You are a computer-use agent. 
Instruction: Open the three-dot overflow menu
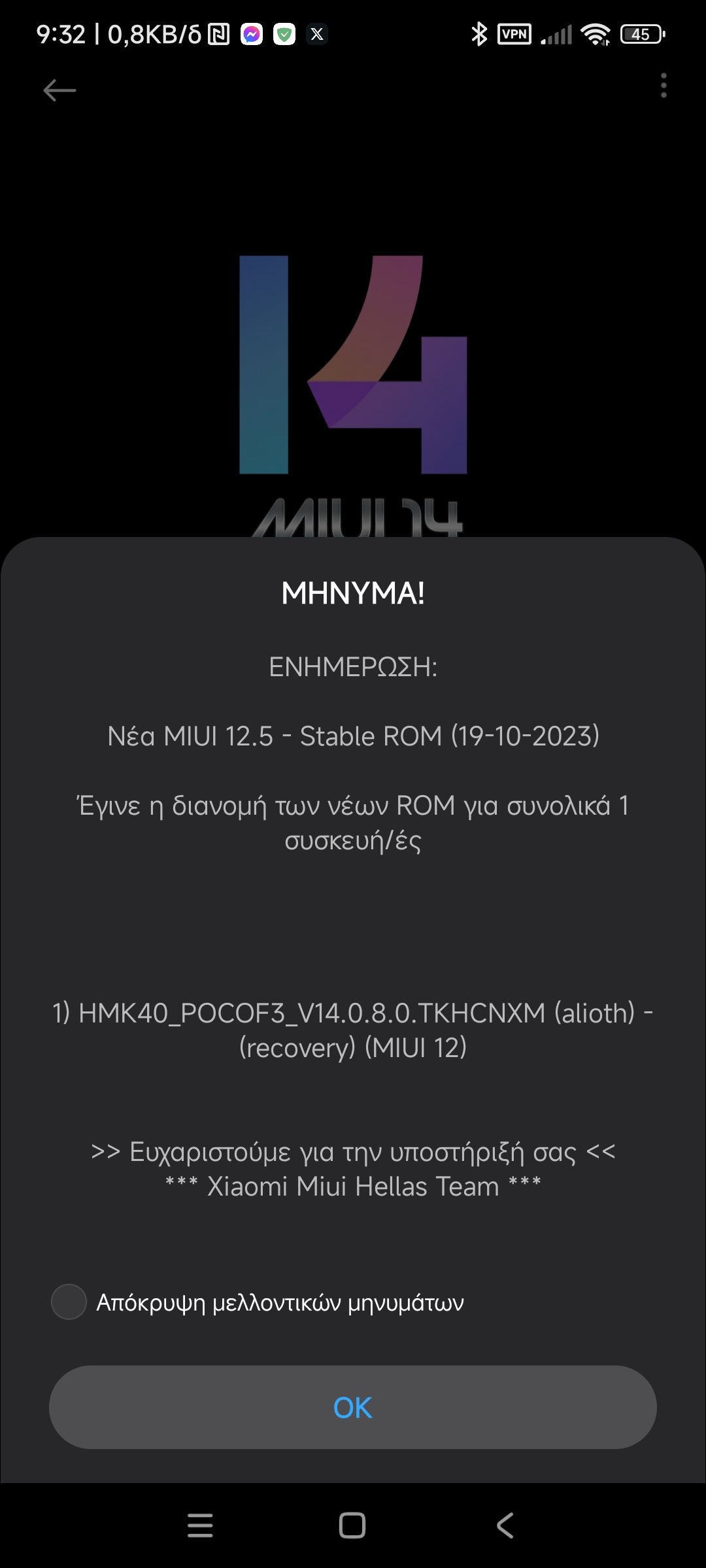pyautogui.click(x=664, y=86)
